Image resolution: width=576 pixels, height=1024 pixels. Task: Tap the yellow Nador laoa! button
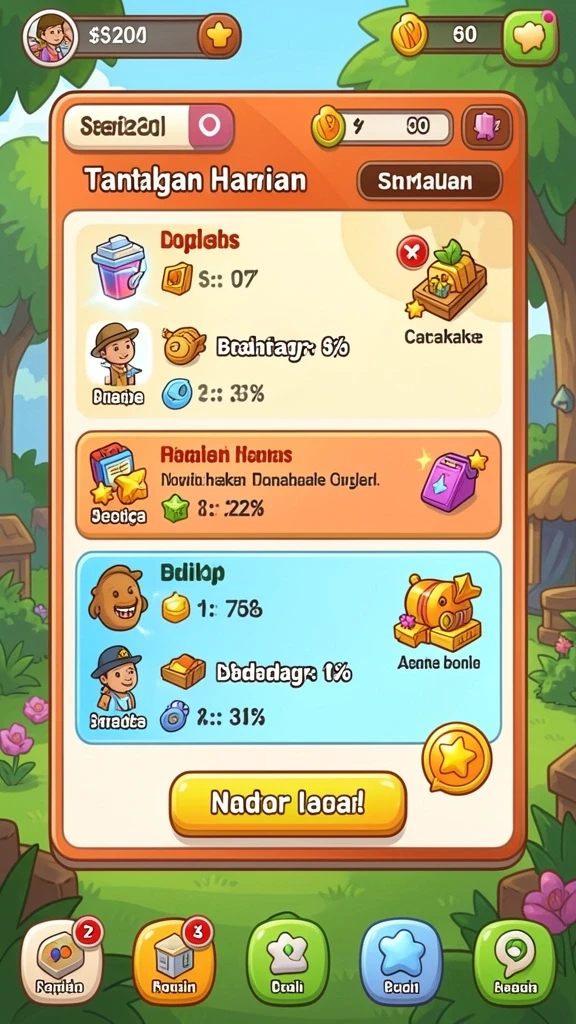(287, 804)
